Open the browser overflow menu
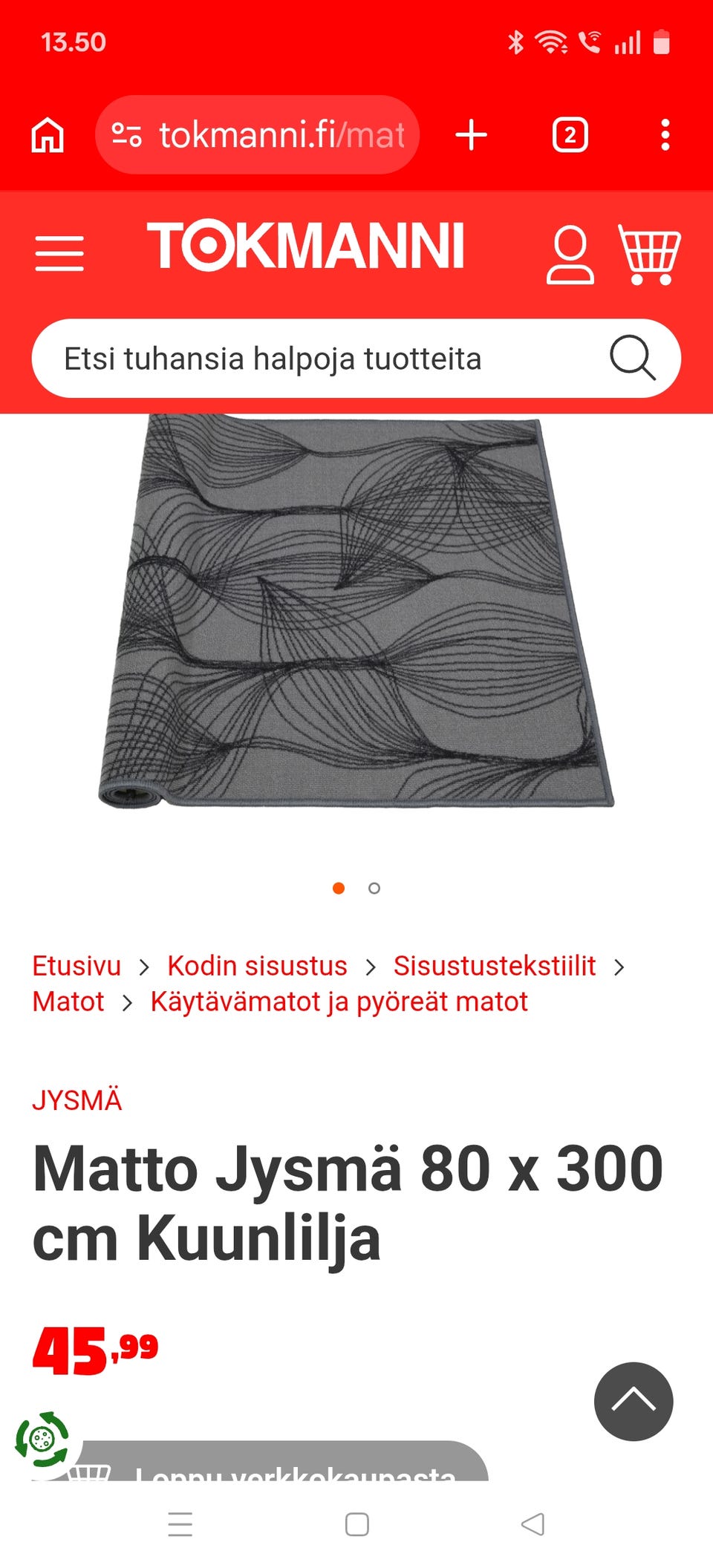Screen dimensions: 713x1568 tap(665, 135)
